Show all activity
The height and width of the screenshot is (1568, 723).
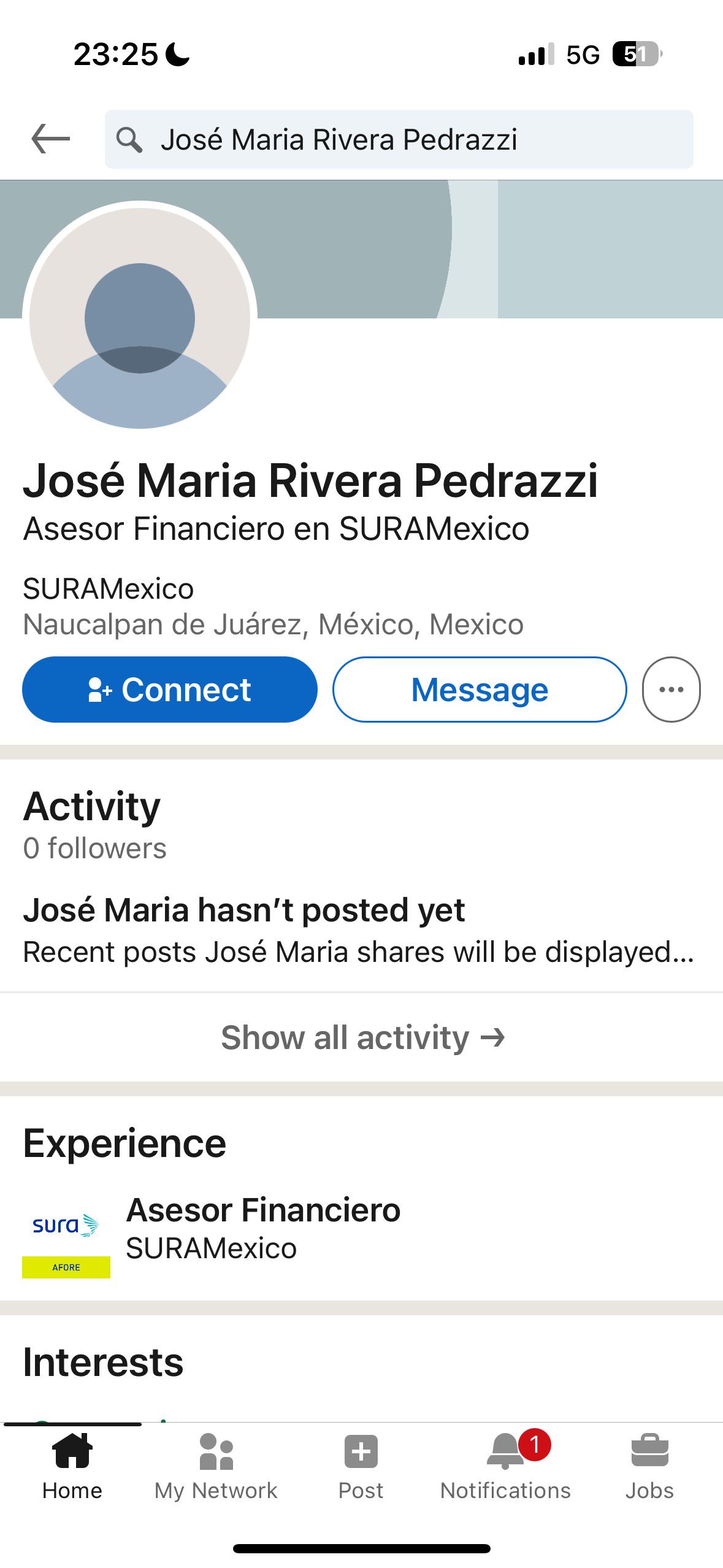[x=362, y=1037]
